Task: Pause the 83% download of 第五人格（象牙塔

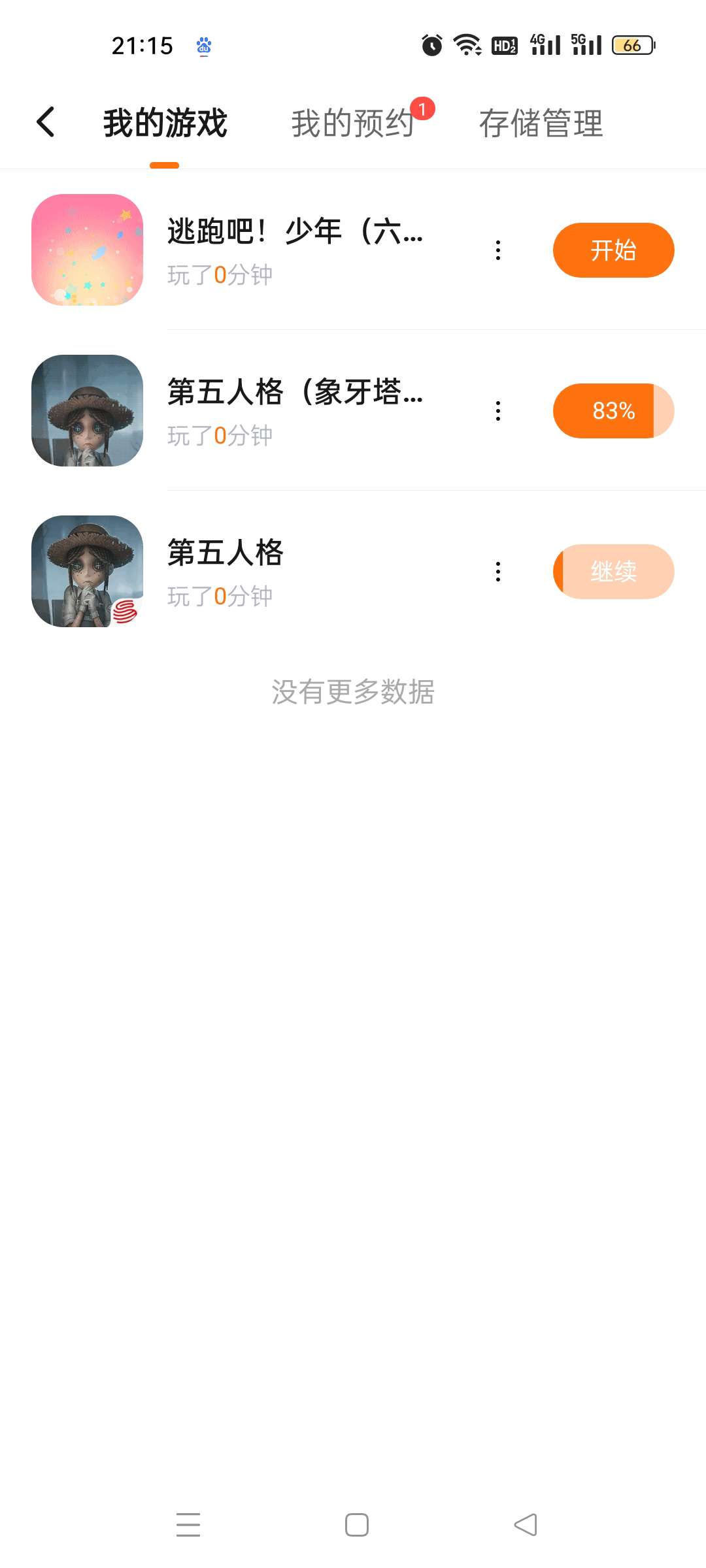Action: pyautogui.click(x=613, y=411)
